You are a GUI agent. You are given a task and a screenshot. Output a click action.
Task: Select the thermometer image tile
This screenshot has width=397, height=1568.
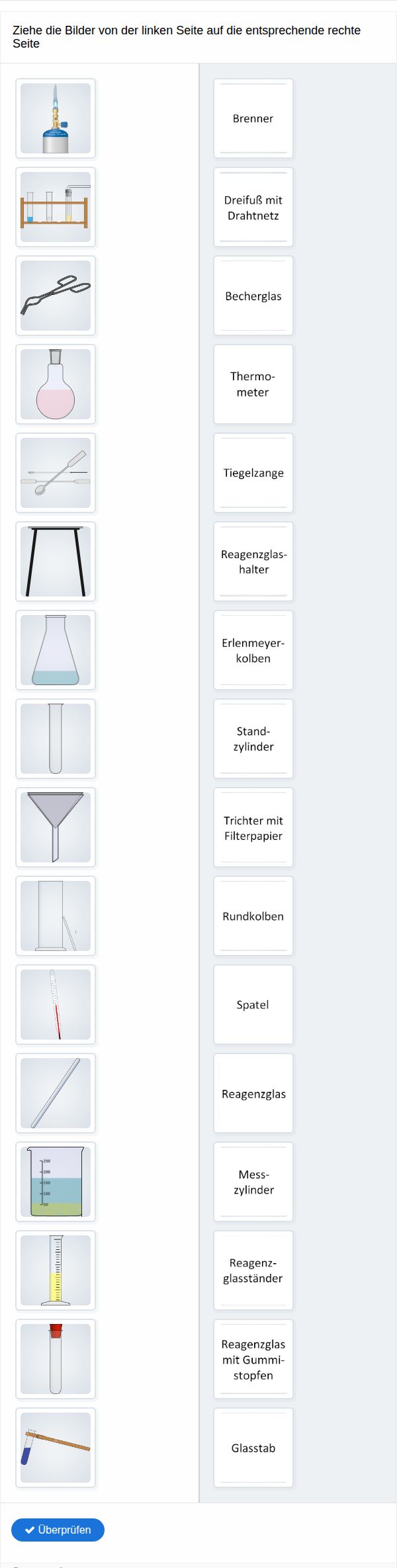pyautogui.click(x=56, y=1005)
